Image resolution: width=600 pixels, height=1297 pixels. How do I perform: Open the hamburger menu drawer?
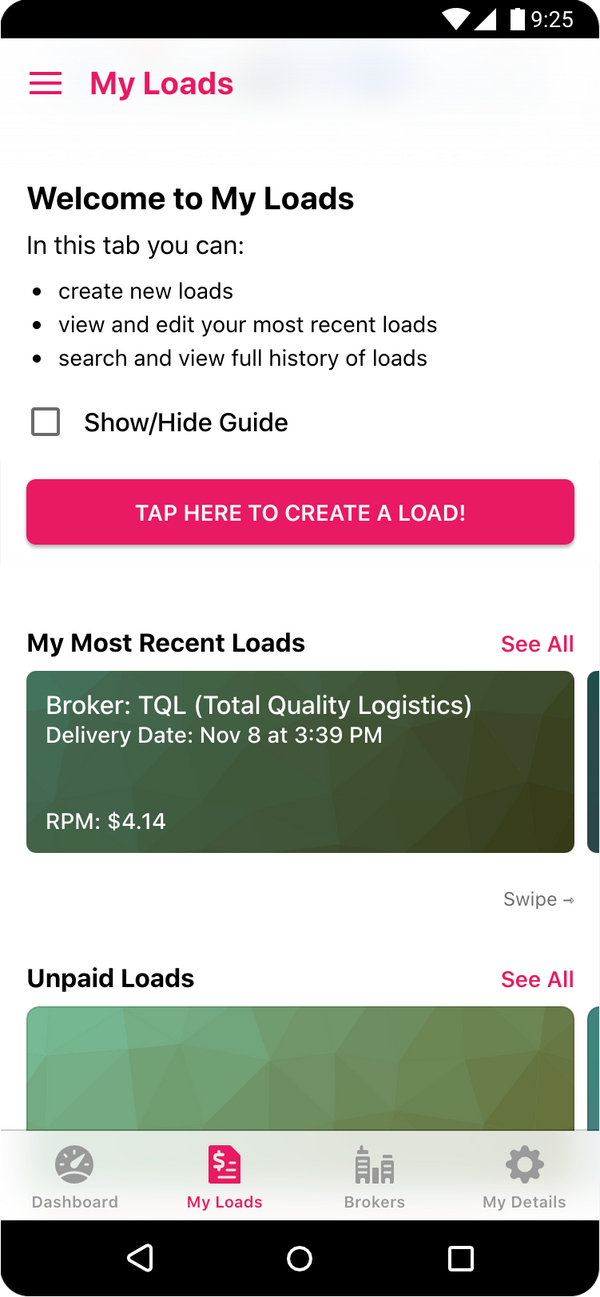[46, 83]
